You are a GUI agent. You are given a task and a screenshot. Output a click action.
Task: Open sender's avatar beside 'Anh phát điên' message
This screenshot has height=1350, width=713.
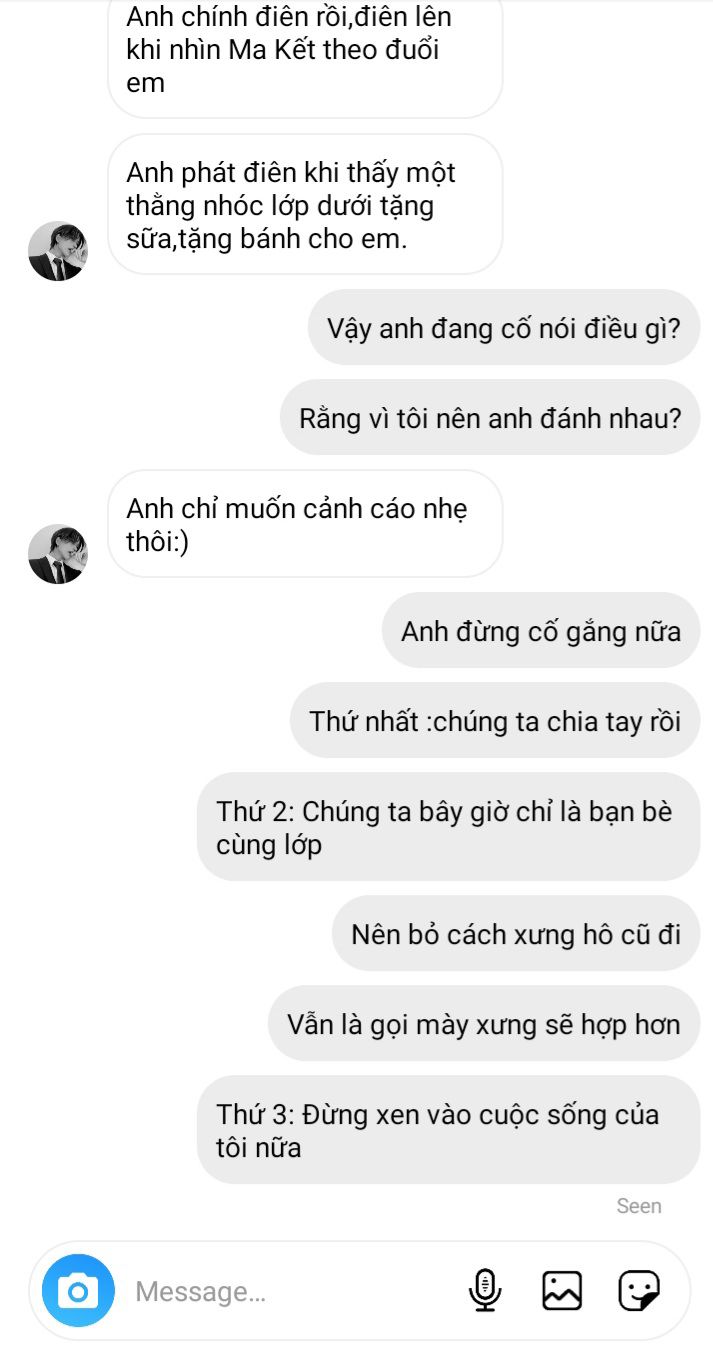(58, 251)
